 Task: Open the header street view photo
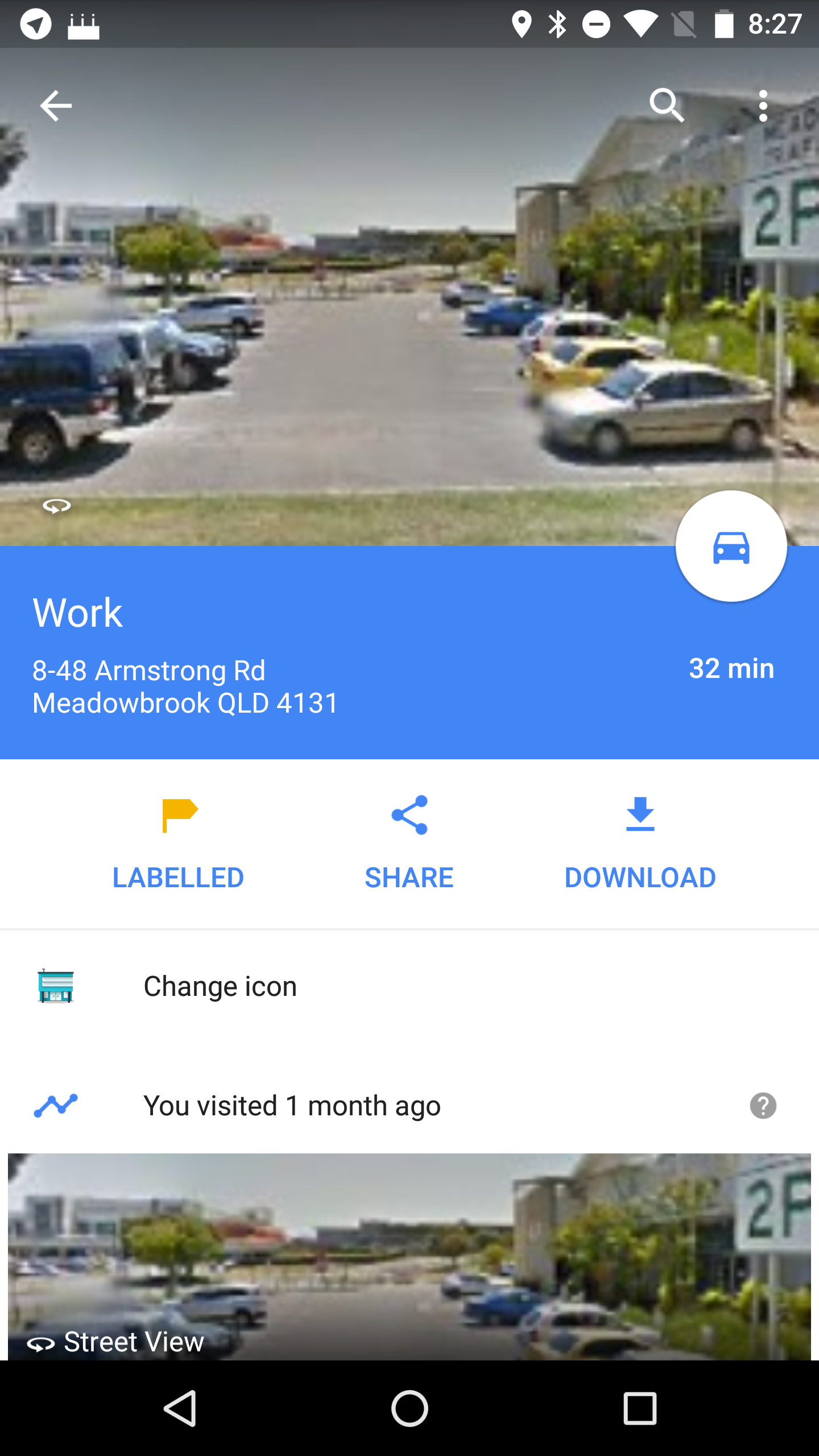(409, 296)
